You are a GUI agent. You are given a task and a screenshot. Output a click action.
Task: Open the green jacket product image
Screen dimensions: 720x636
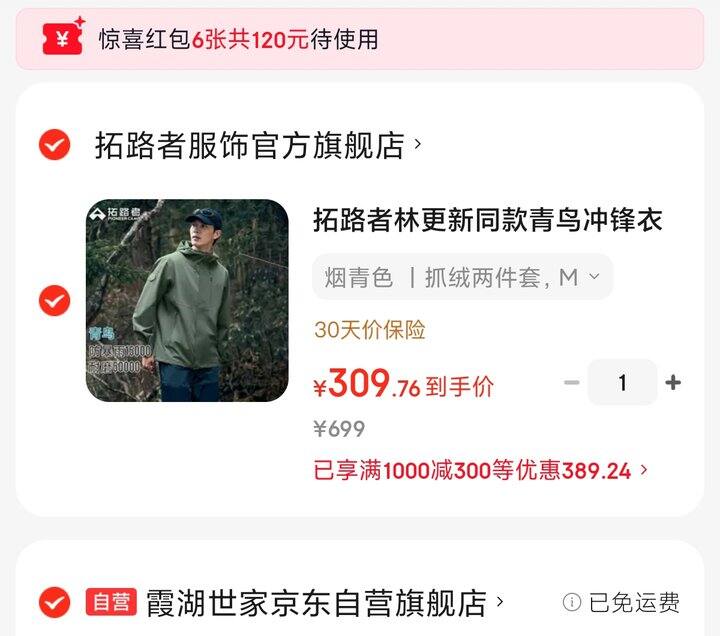[x=187, y=300]
